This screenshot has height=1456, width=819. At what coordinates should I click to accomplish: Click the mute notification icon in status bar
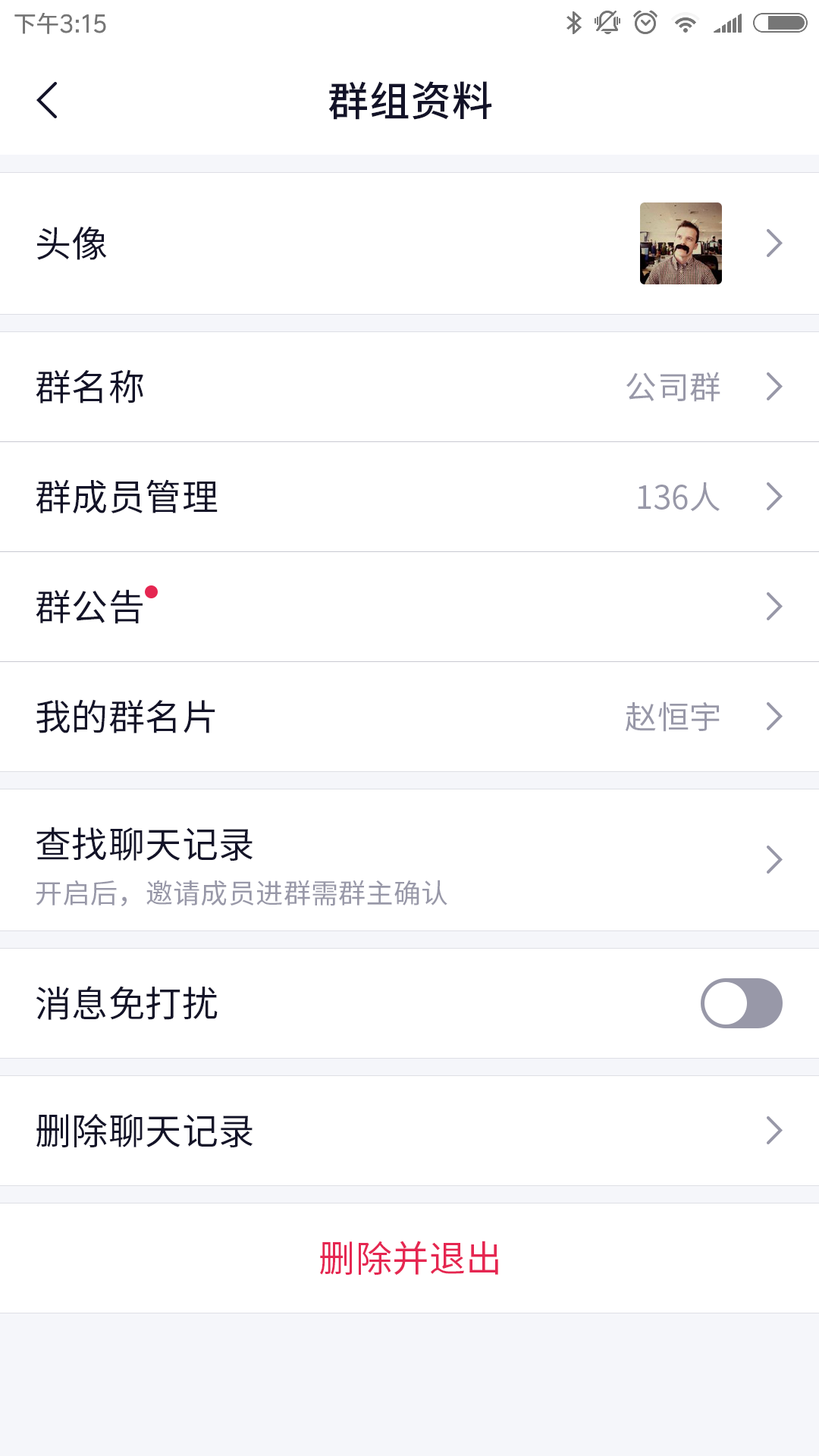pos(609,22)
